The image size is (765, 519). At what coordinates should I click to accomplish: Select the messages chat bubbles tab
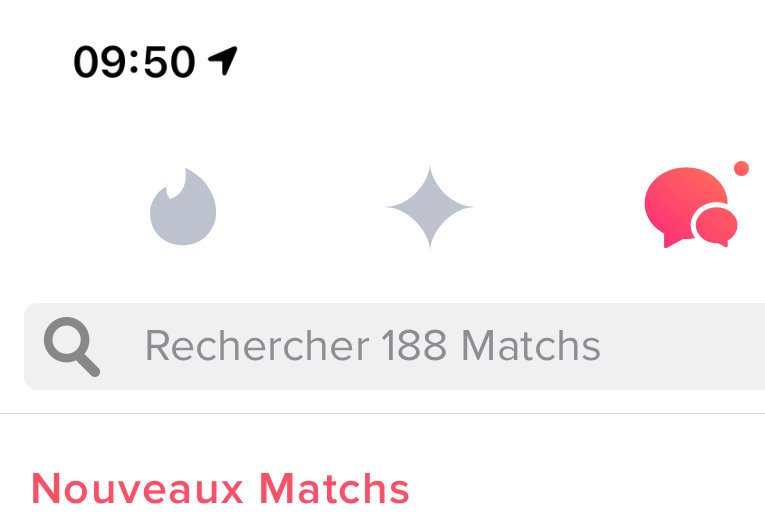click(691, 207)
